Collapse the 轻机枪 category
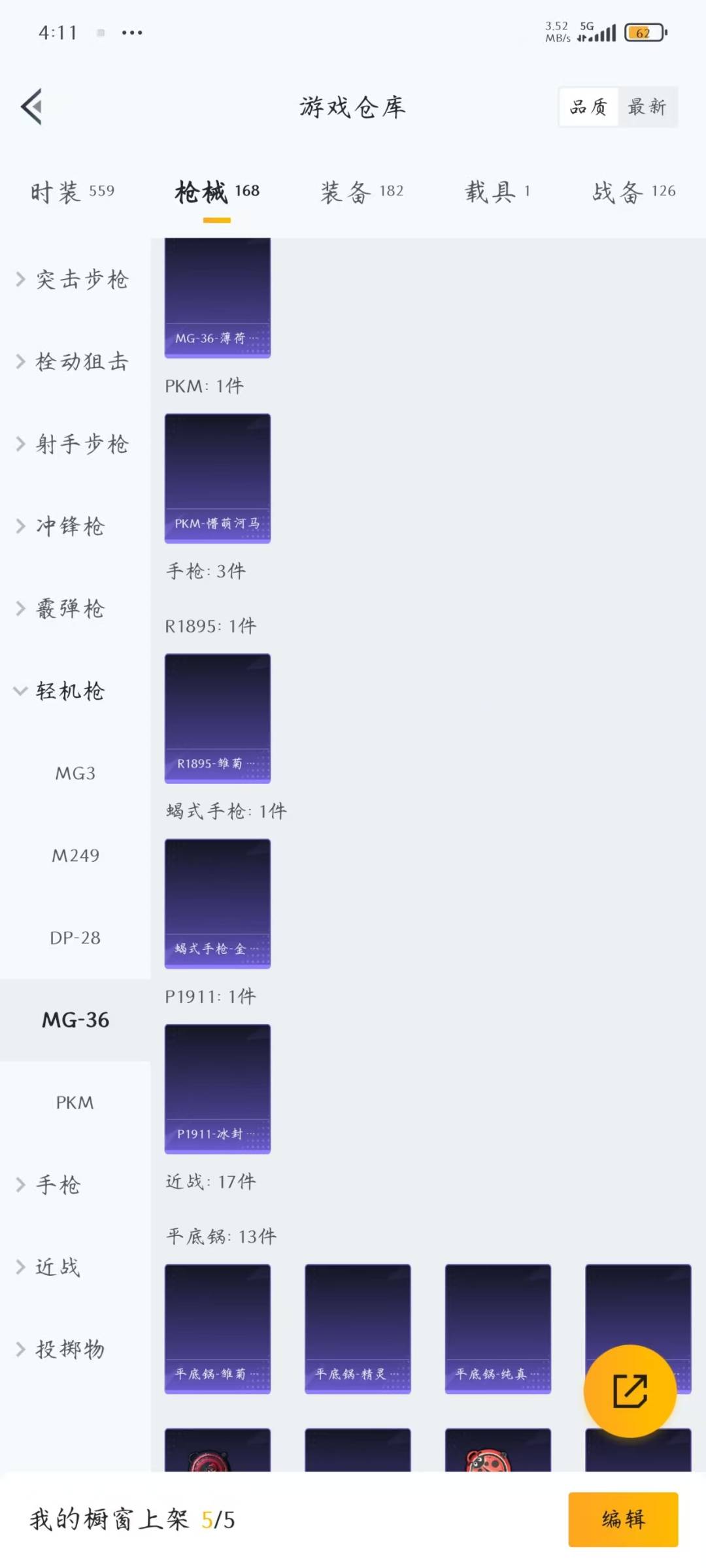706x1568 pixels. (71, 691)
